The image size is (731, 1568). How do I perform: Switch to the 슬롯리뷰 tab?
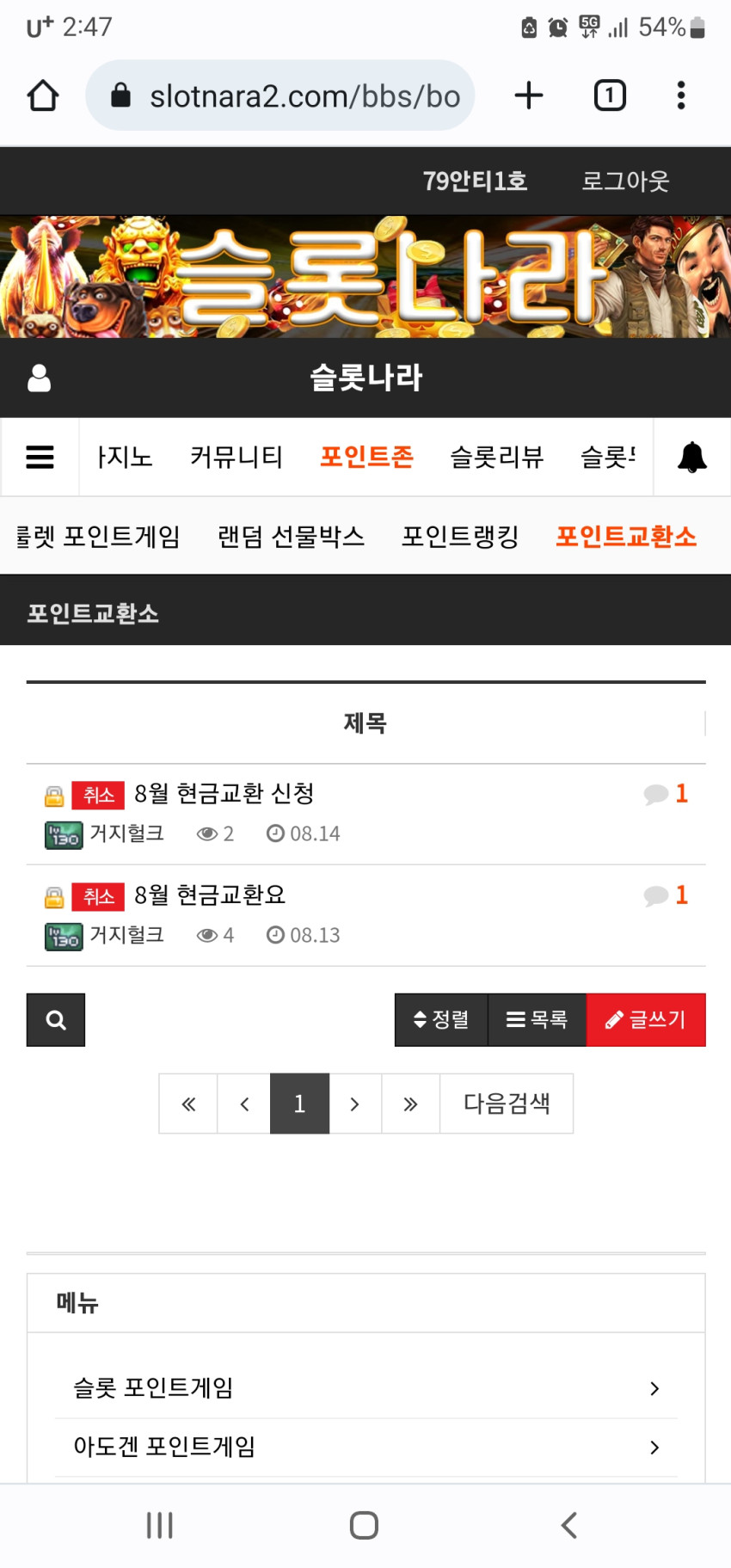pos(497,457)
